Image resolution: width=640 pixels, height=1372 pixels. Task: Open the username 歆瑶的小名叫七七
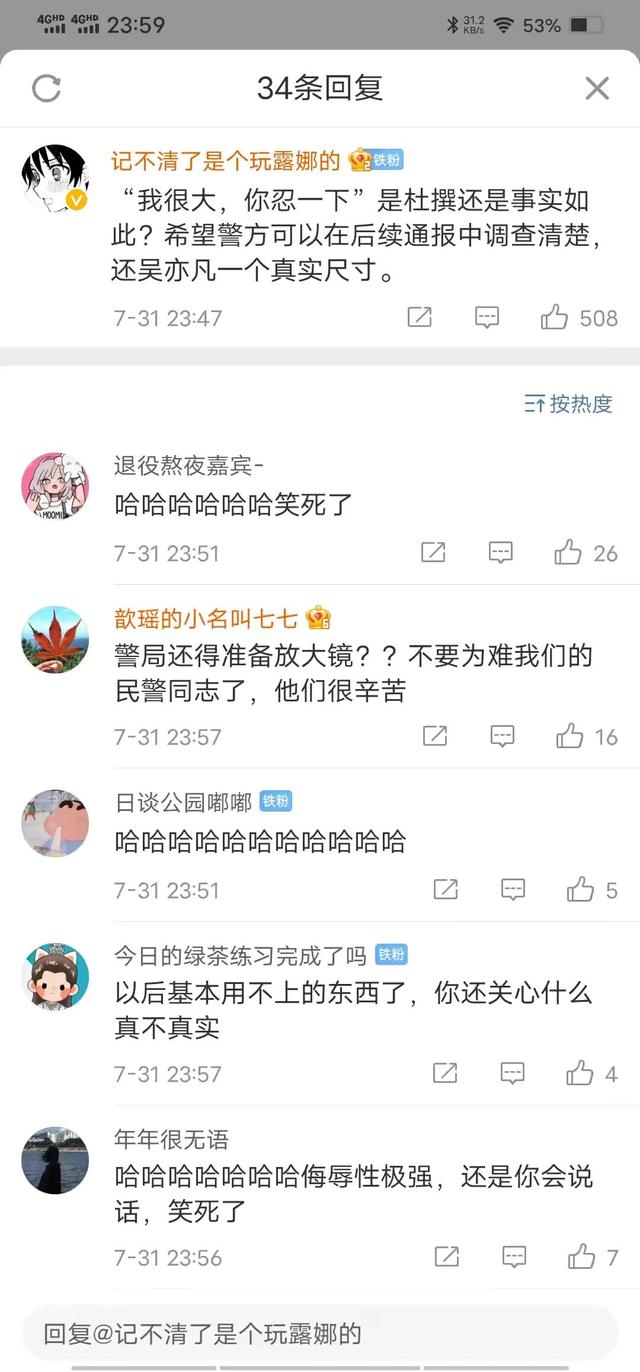click(208, 618)
